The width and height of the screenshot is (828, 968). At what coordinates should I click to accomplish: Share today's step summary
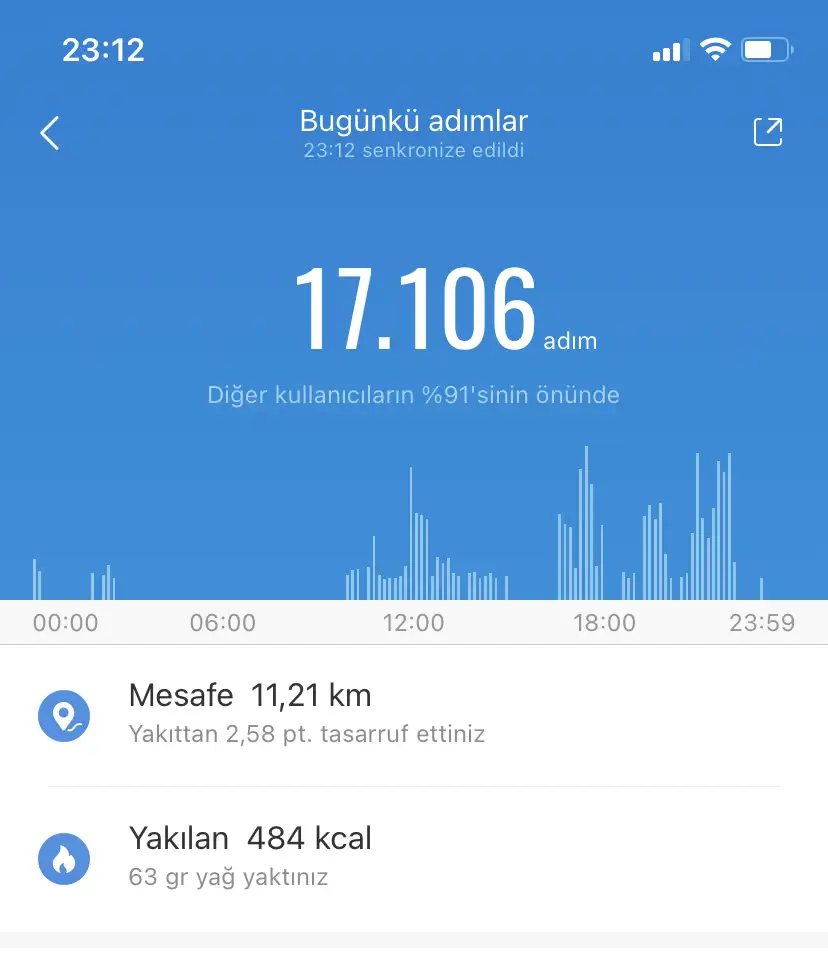pos(767,133)
